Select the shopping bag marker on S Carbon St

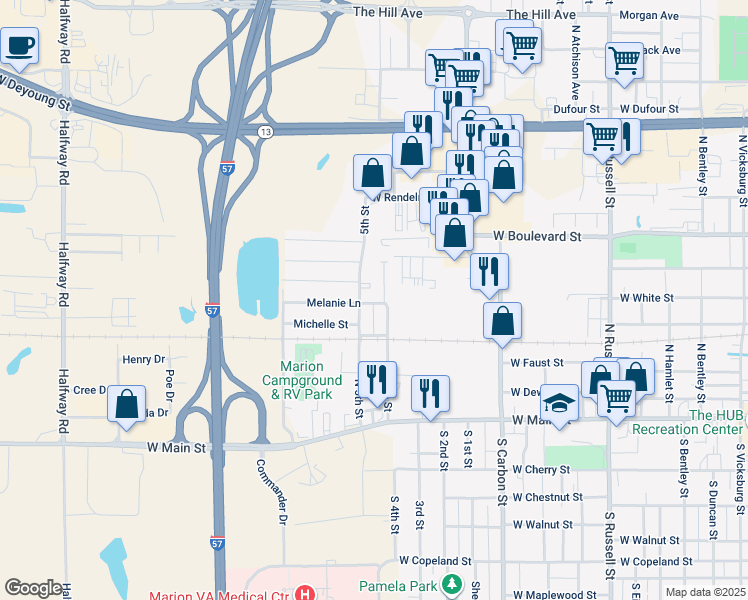tap(502, 321)
